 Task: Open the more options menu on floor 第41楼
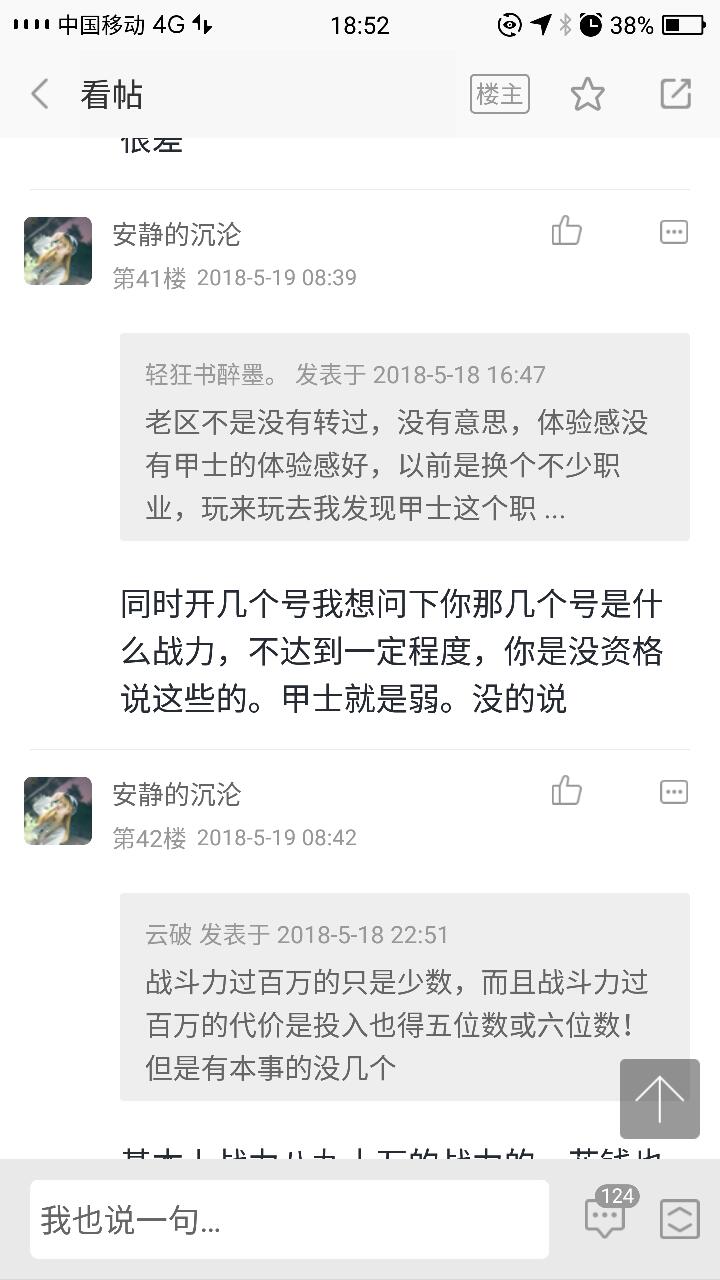tap(674, 233)
